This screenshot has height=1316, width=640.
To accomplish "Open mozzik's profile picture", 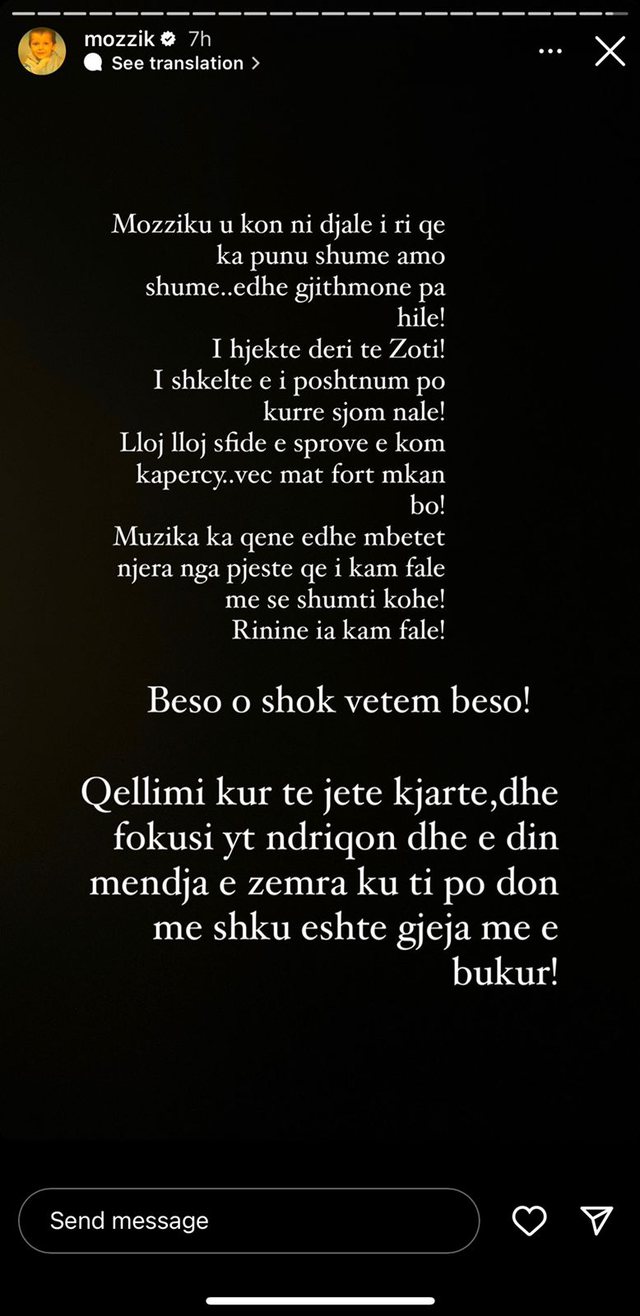I will click(x=43, y=51).
